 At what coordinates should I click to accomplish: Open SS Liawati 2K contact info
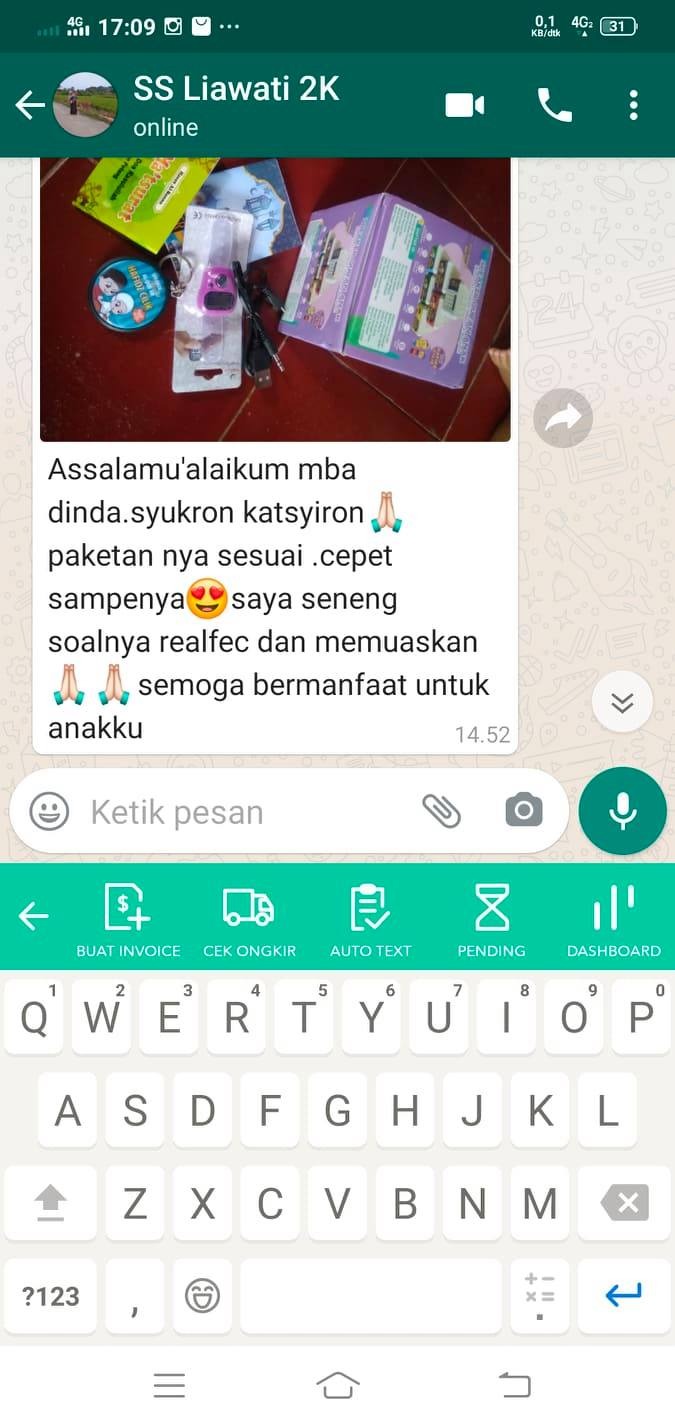pyautogui.click(x=236, y=104)
